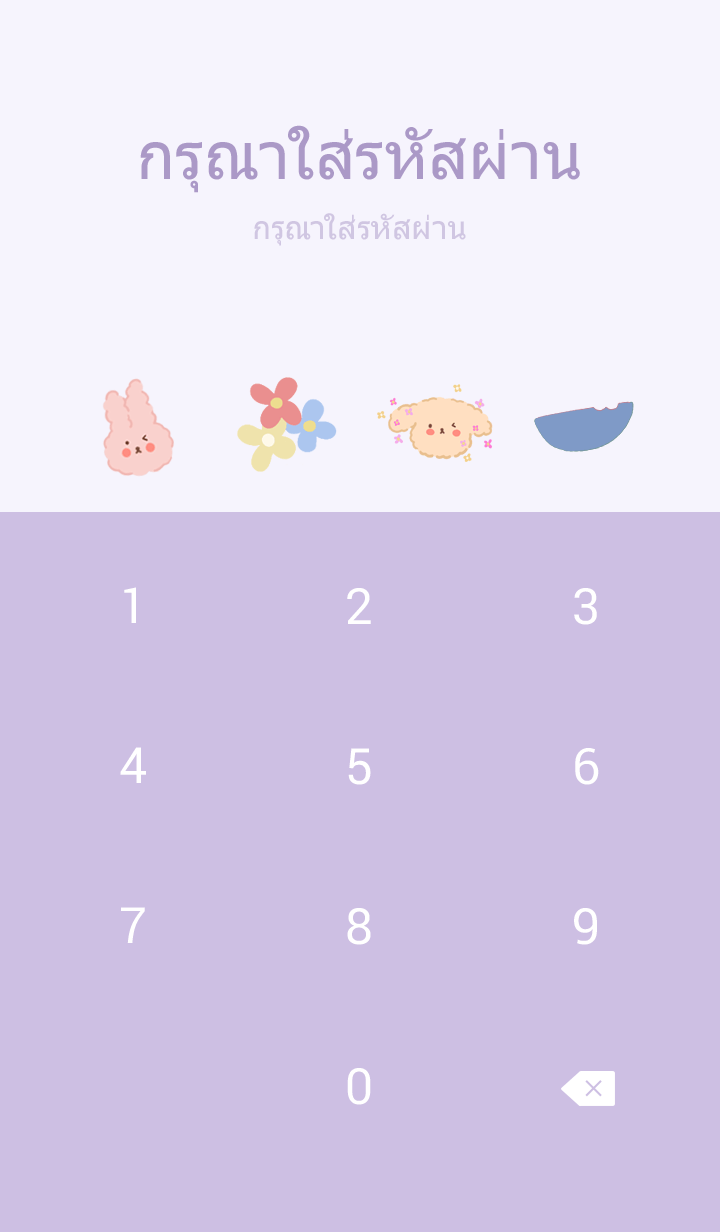Delete the last entered passcode digit

589,1088
